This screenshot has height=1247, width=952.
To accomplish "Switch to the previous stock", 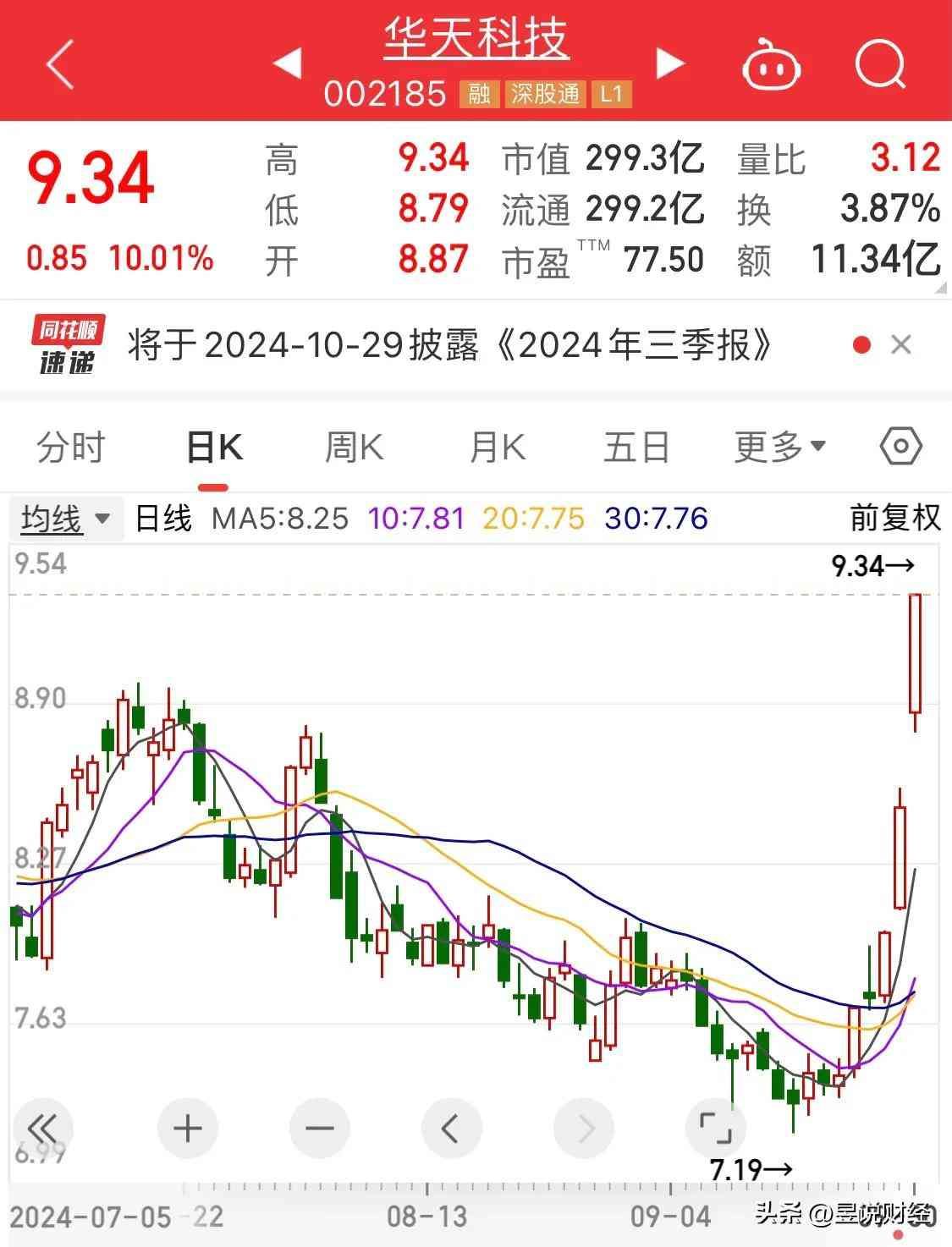I will (287, 63).
